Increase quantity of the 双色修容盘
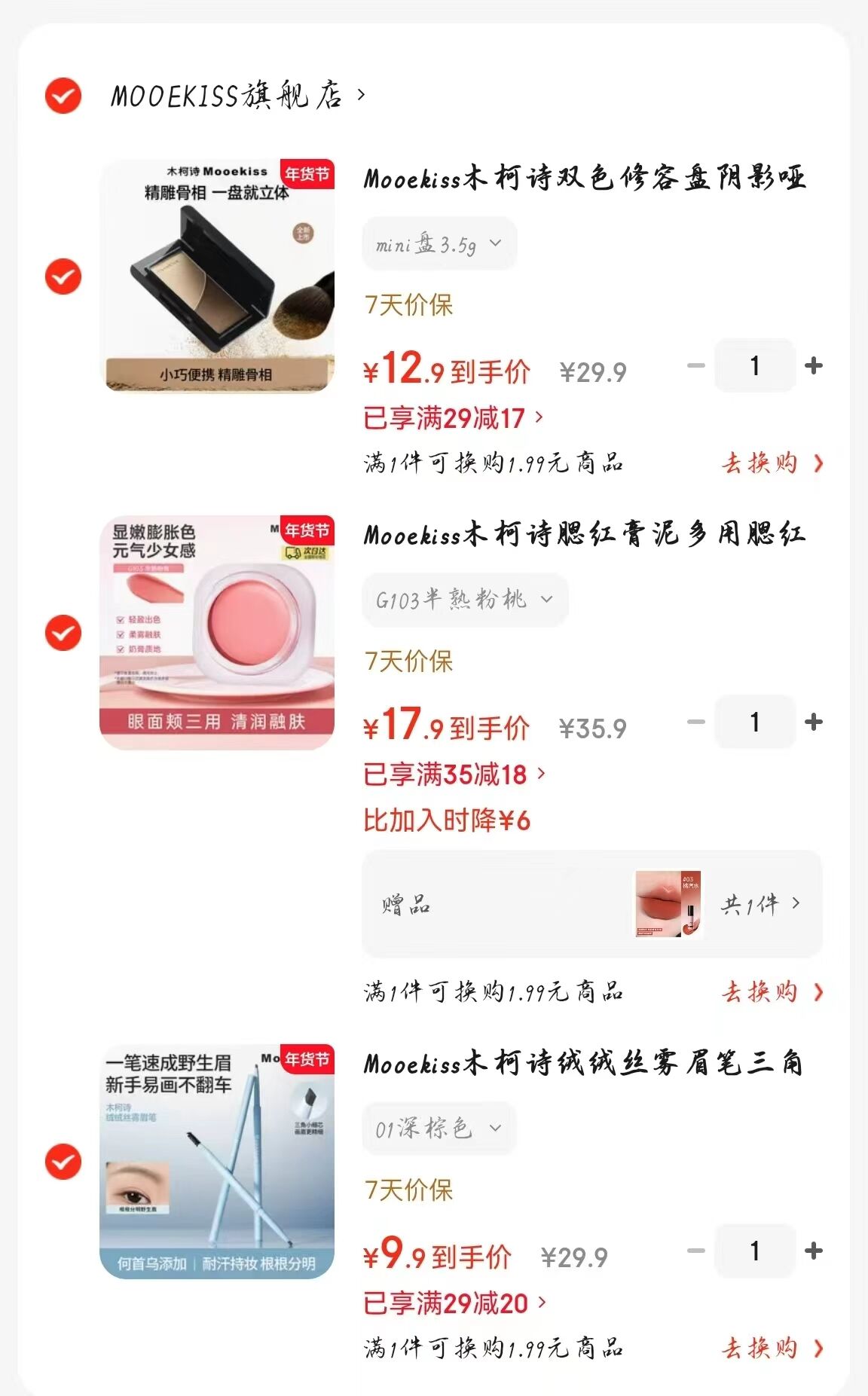This screenshot has height=1396, width=868. click(814, 366)
